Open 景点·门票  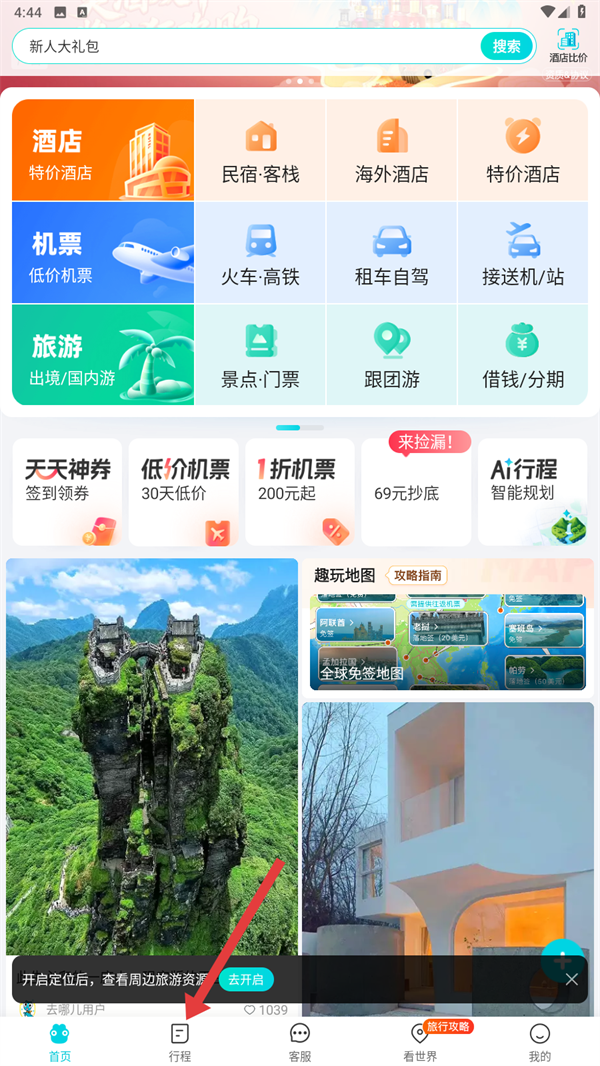pyautogui.click(x=260, y=357)
